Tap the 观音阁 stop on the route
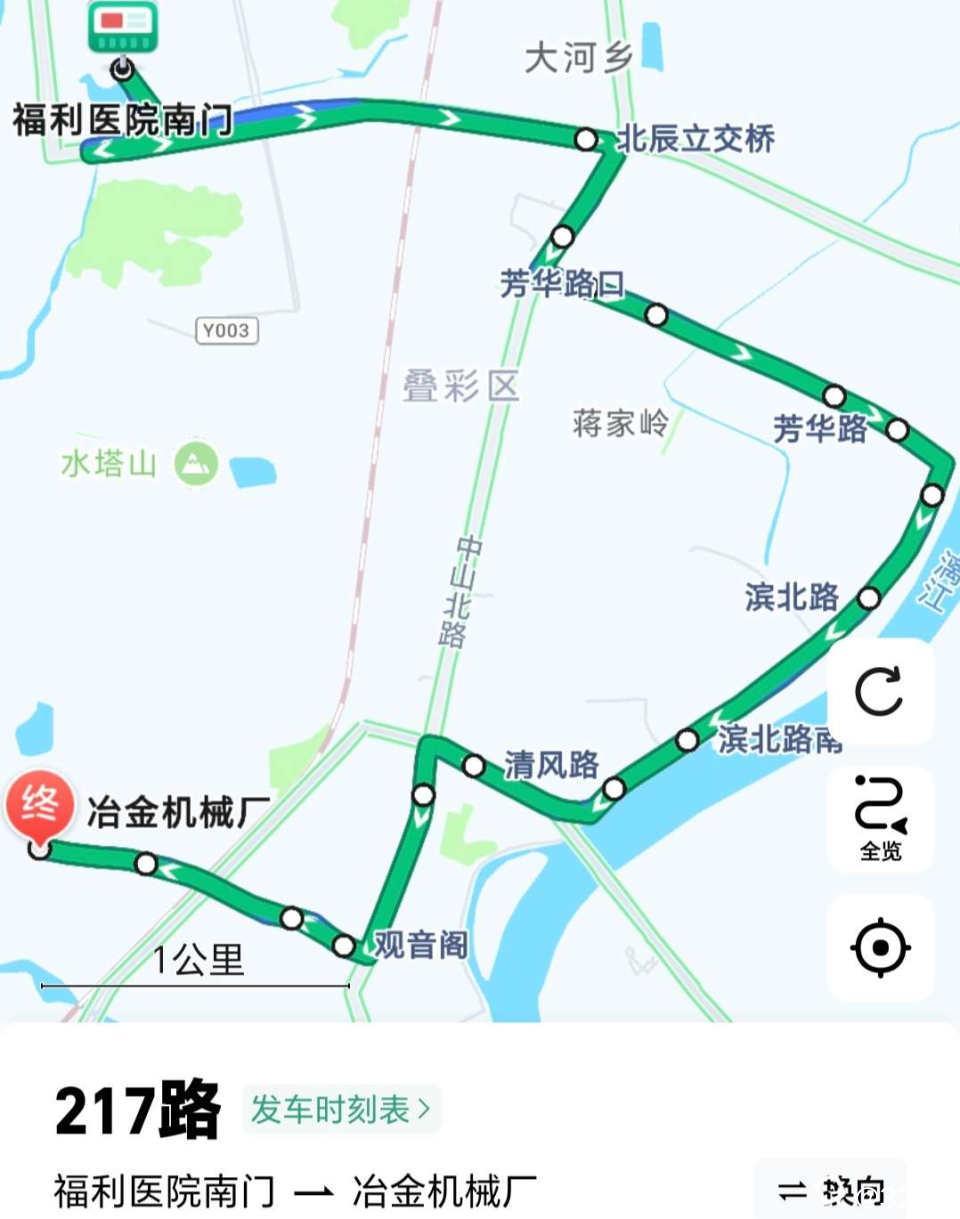The width and height of the screenshot is (960, 1219). 344,945
